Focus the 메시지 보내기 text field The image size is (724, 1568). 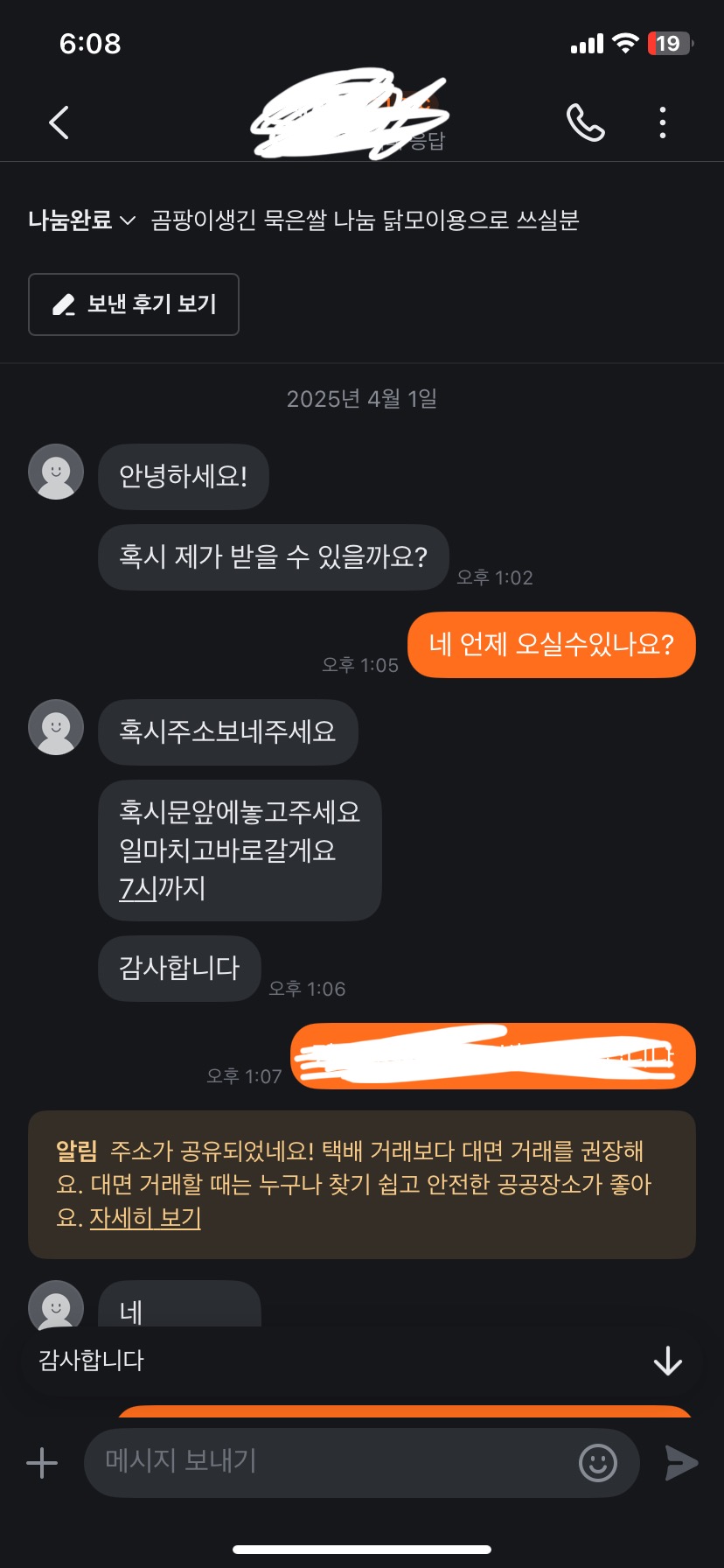click(332, 1461)
